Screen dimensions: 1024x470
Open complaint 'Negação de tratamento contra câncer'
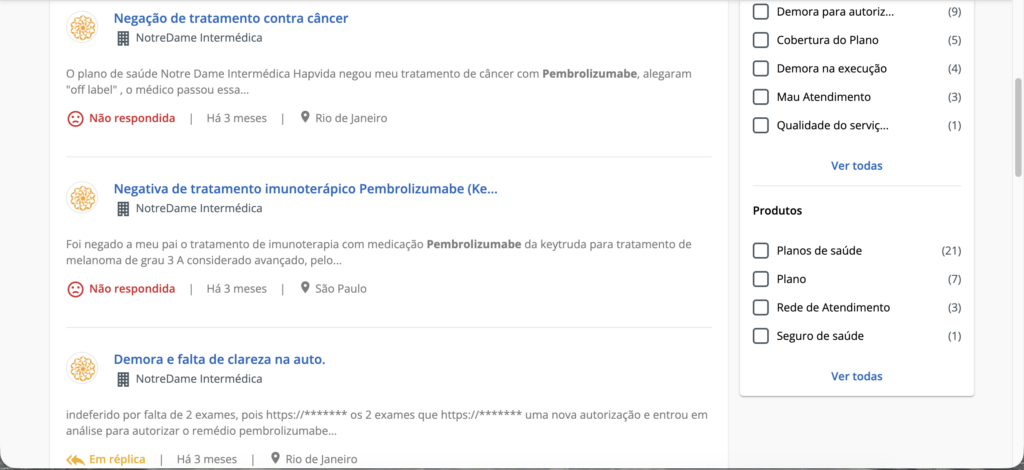(x=231, y=18)
